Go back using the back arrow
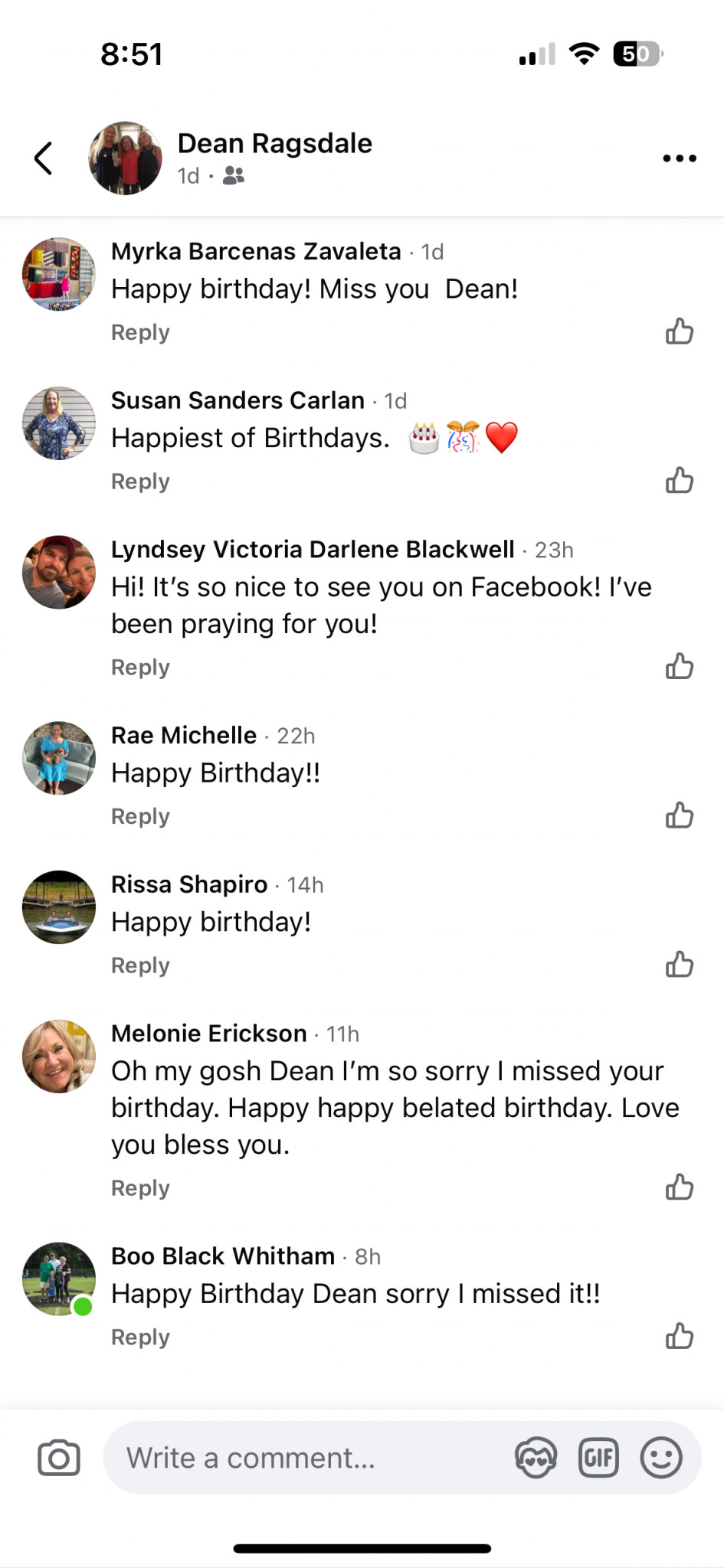The image size is (724, 1568). pyautogui.click(x=44, y=158)
